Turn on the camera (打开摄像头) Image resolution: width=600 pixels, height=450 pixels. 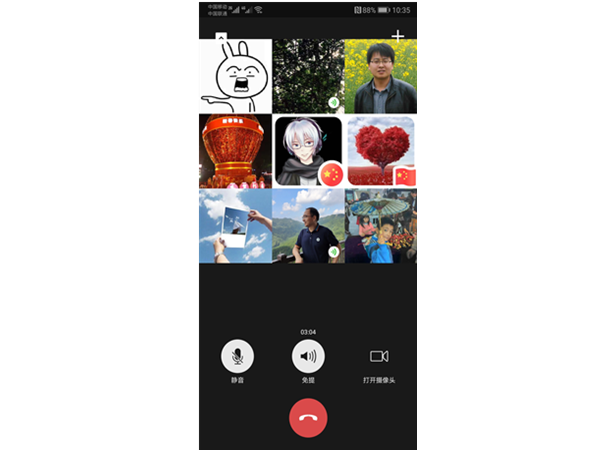[x=379, y=356]
